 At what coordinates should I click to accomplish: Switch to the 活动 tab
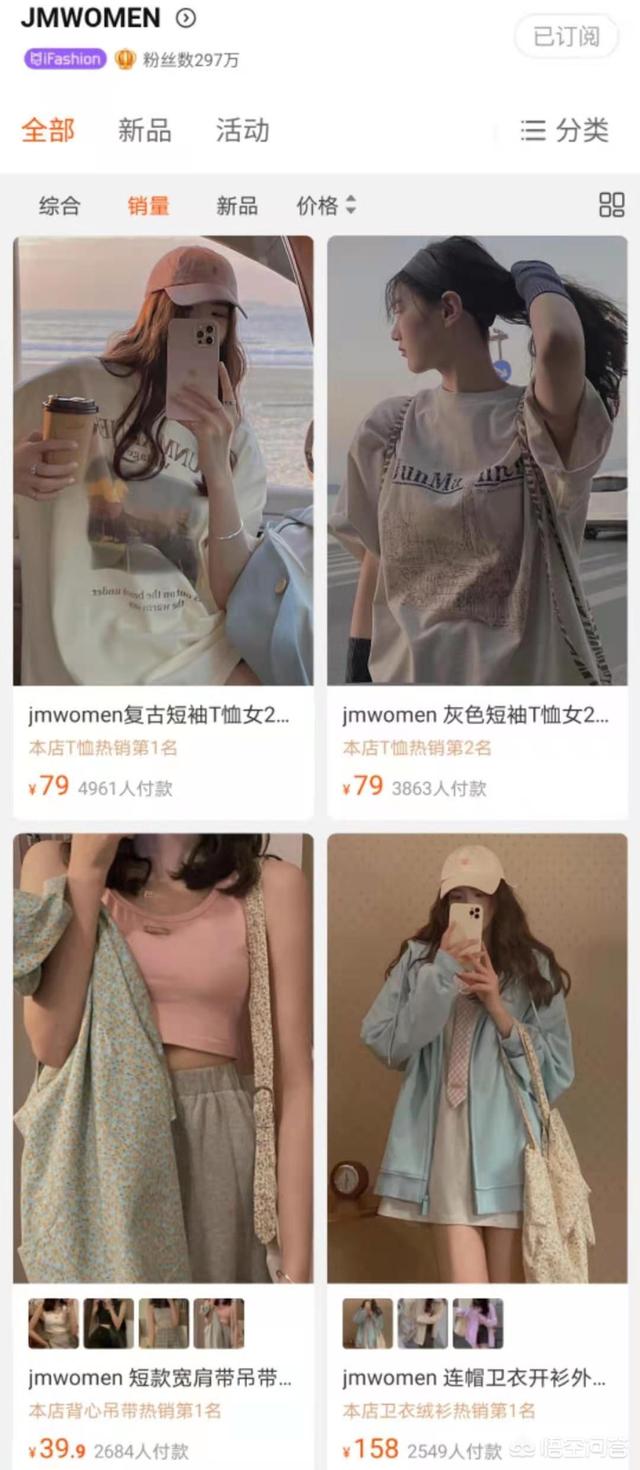click(242, 130)
